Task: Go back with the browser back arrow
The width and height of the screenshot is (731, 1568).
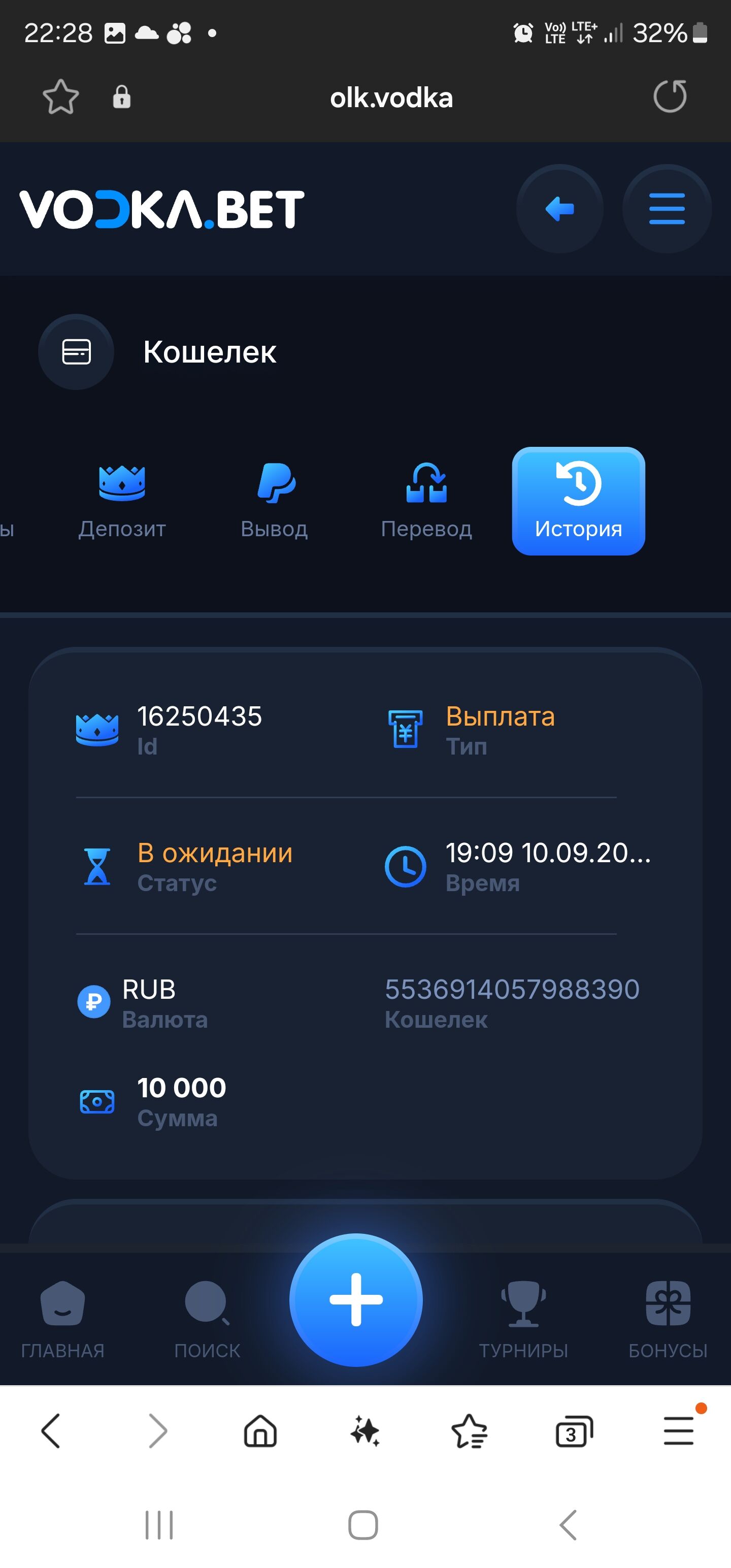Action: [51, 1430]
